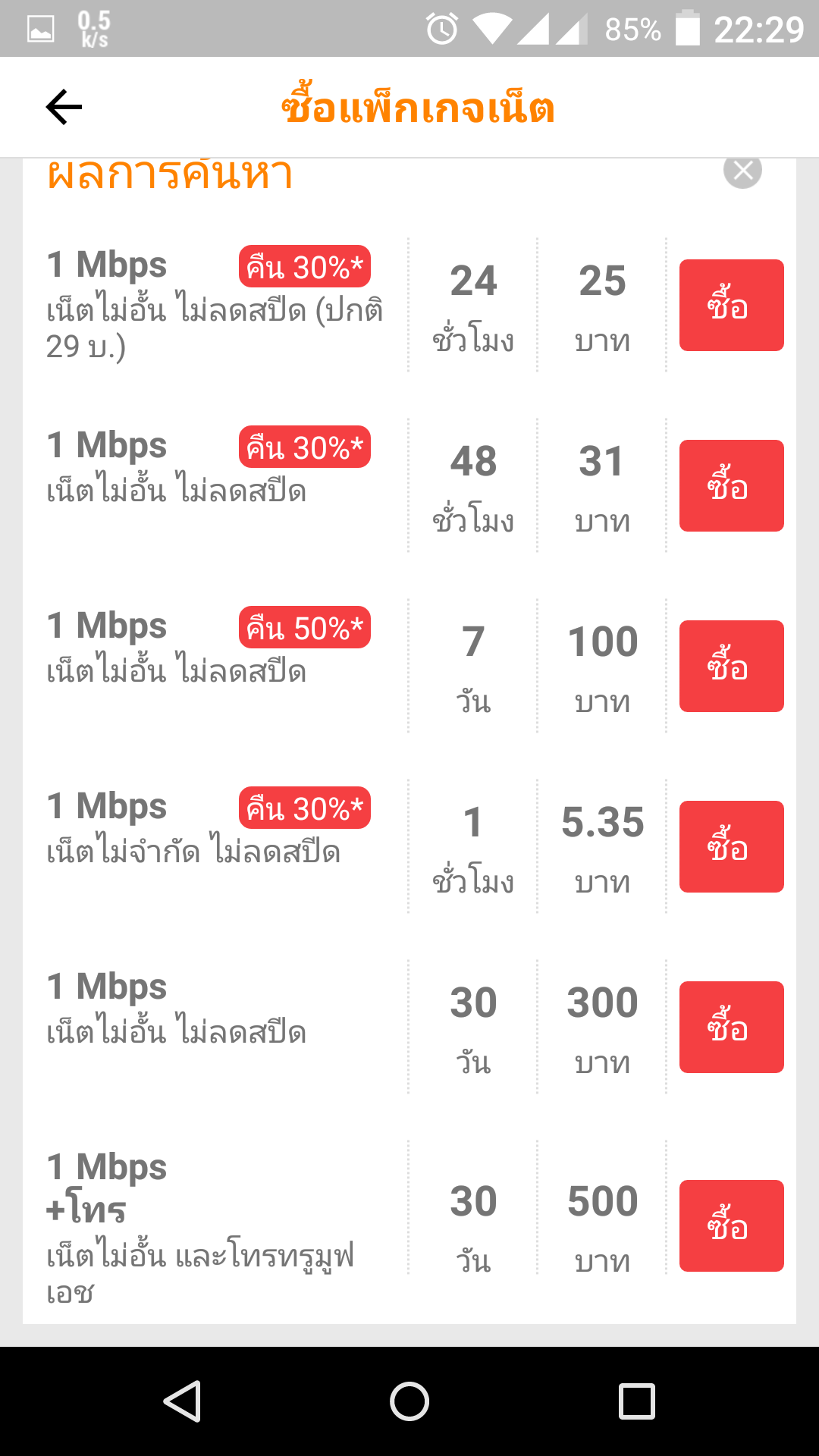Buy the 30-day package for 300 baht
The image size is (819, 1456).
pyautogui.click(x=731, y=1027)
